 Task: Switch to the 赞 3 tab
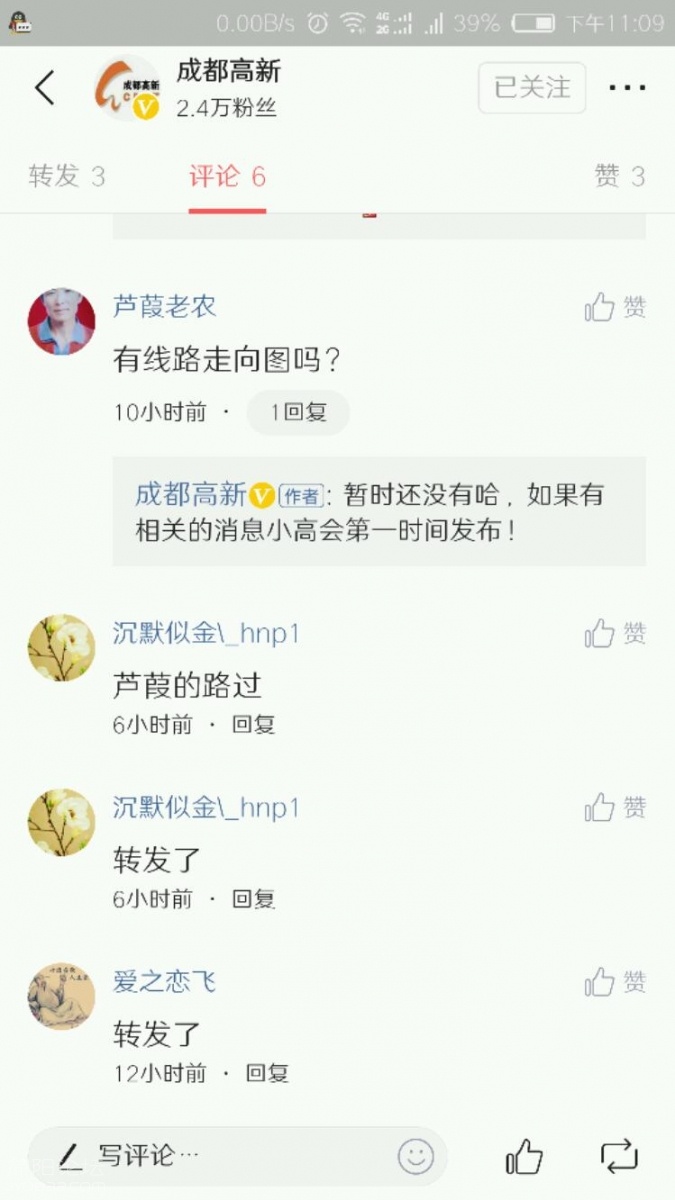[x=619, y=177]
